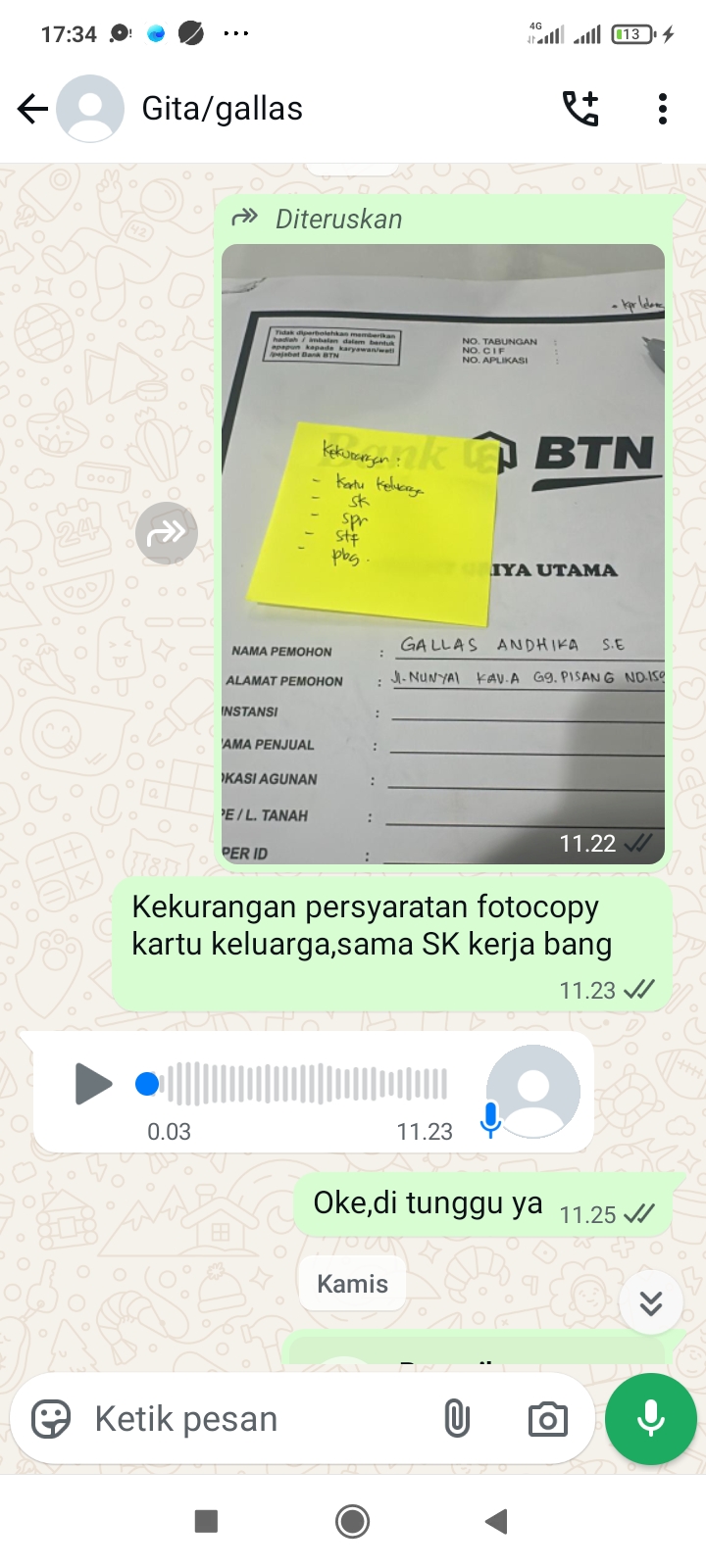Jump to the latest messages
The width and height of the screenshot is (706, 1568).
[x=651, y=1302]
